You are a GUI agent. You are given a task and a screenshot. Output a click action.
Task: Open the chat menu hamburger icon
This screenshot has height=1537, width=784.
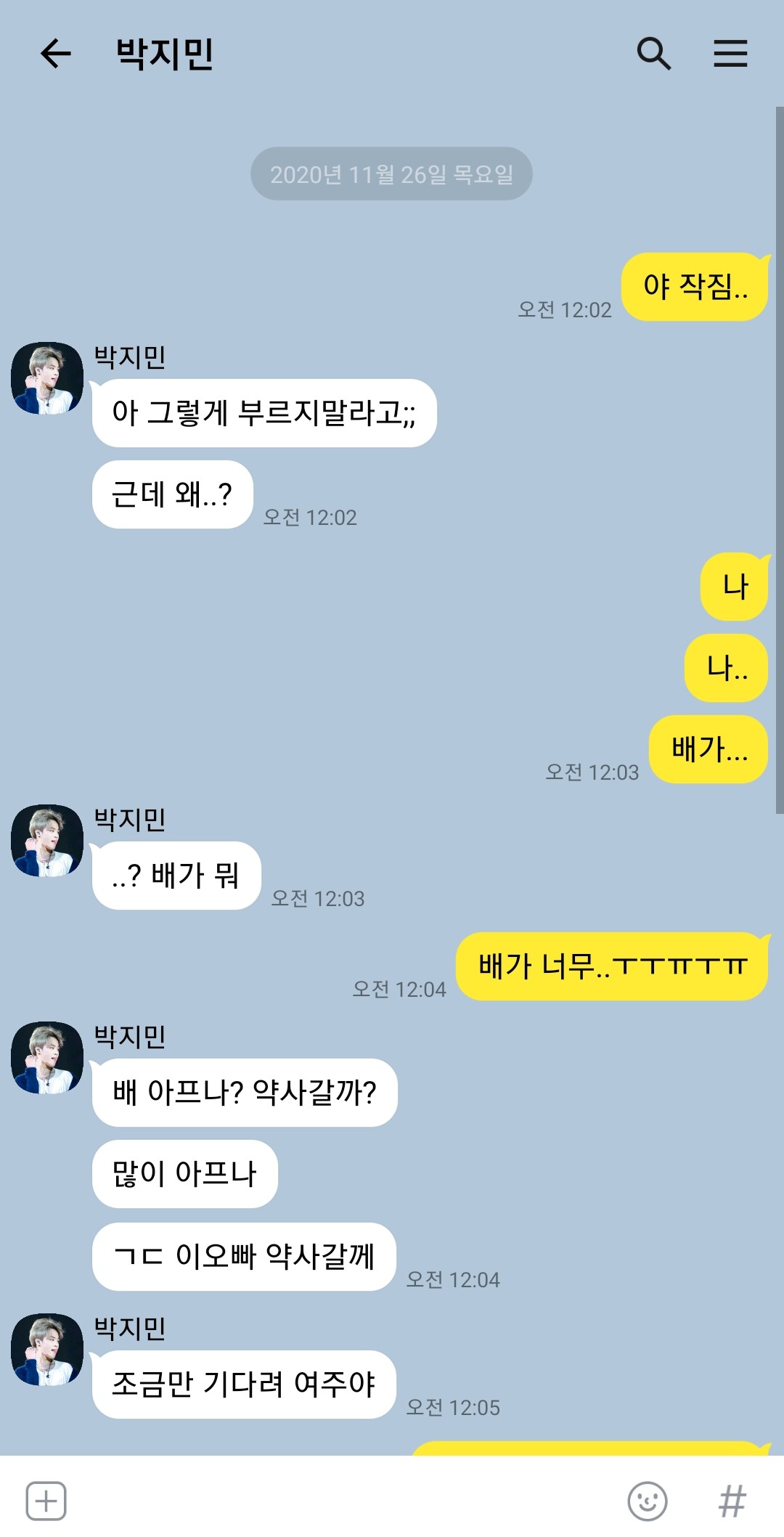(730, 53)
